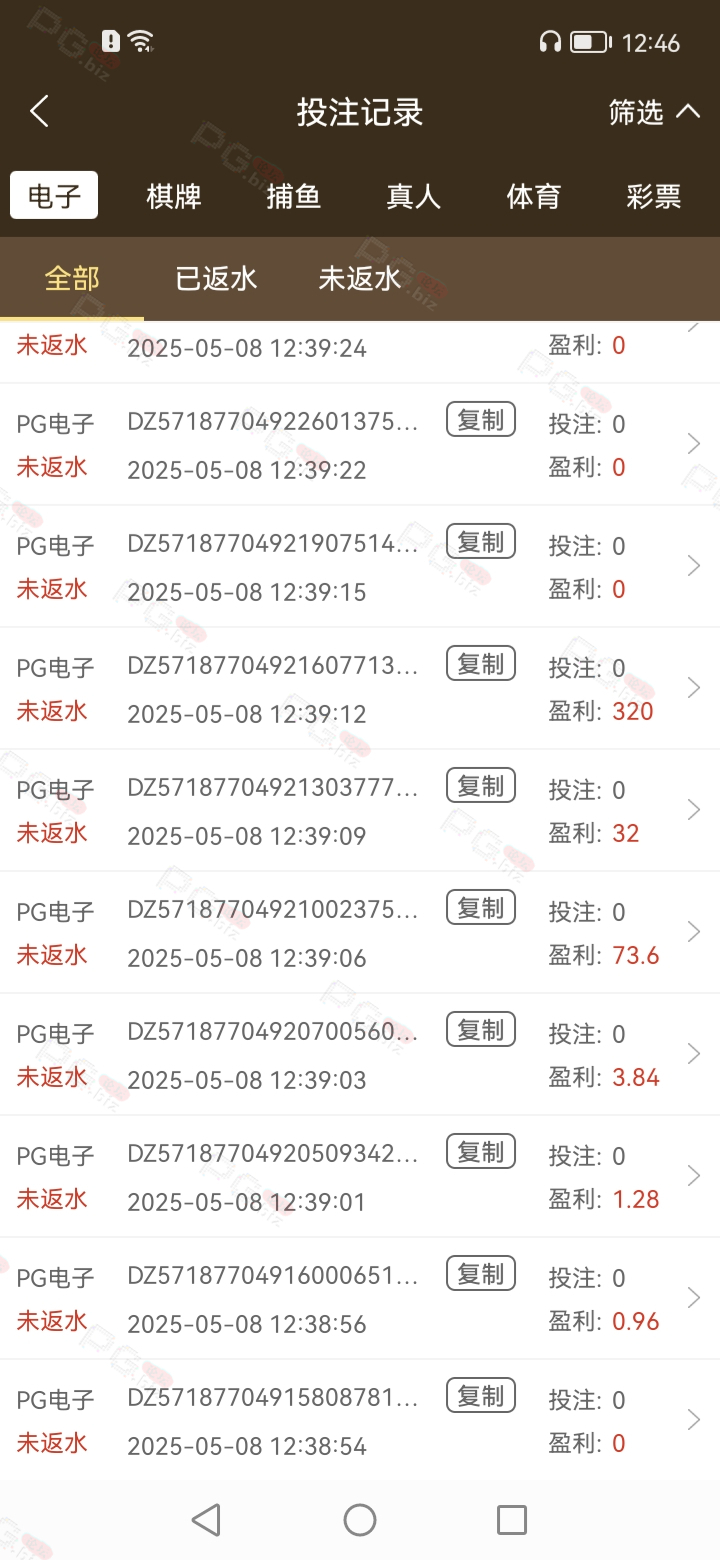Open the bet record timed 12:39:09
Image resolution: width=720 pixels, height=1560 pixels.
point(360,810)
